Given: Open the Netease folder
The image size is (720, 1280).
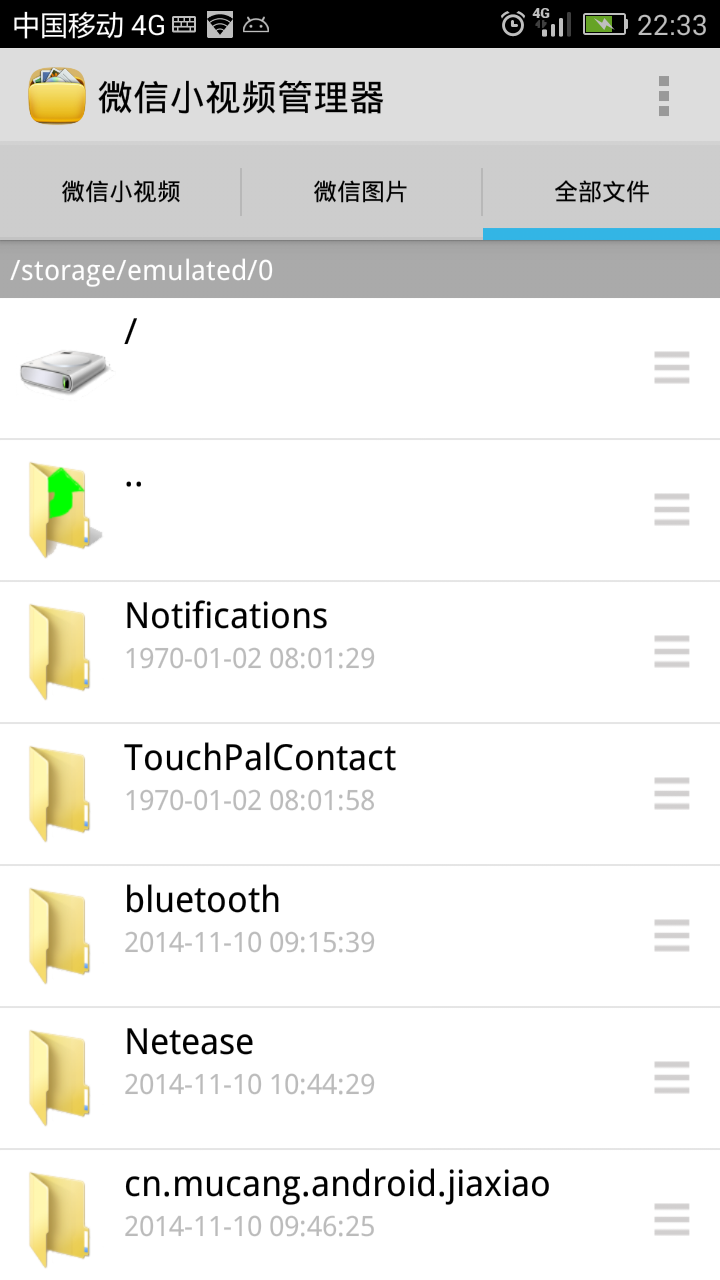Looking at the screenshot, I should [300, 1078].
